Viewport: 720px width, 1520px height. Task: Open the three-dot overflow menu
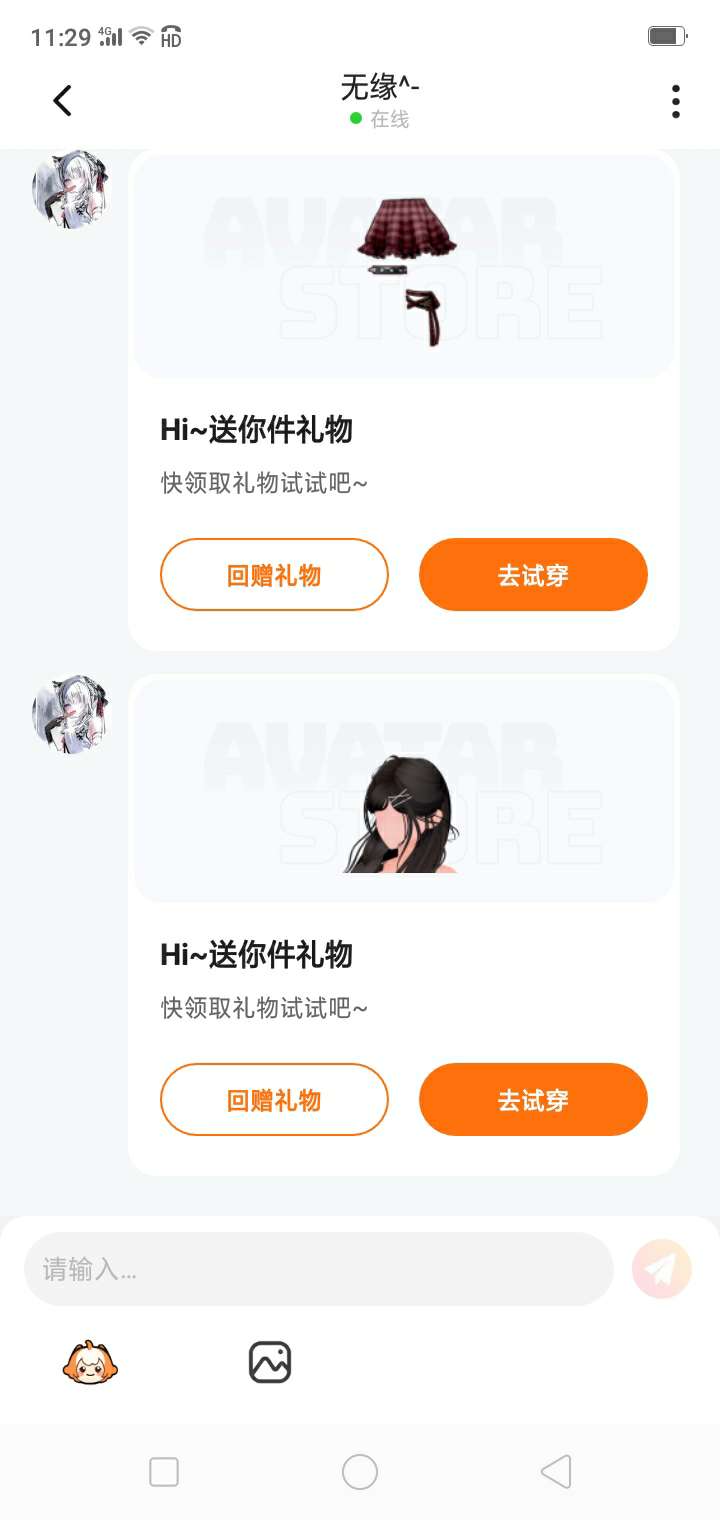pos(676,101)
